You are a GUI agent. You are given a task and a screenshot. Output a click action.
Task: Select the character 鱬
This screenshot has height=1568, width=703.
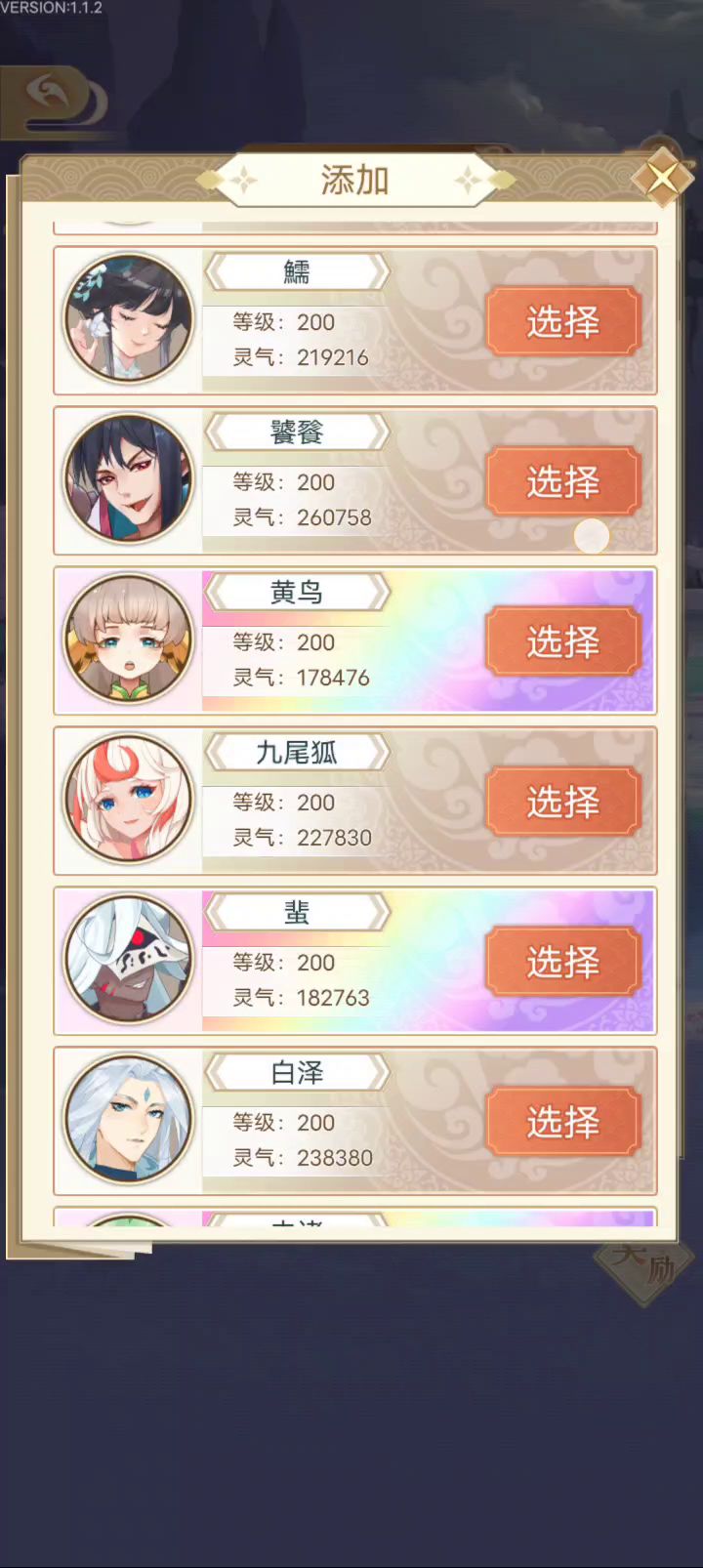[x=562, y=321]
